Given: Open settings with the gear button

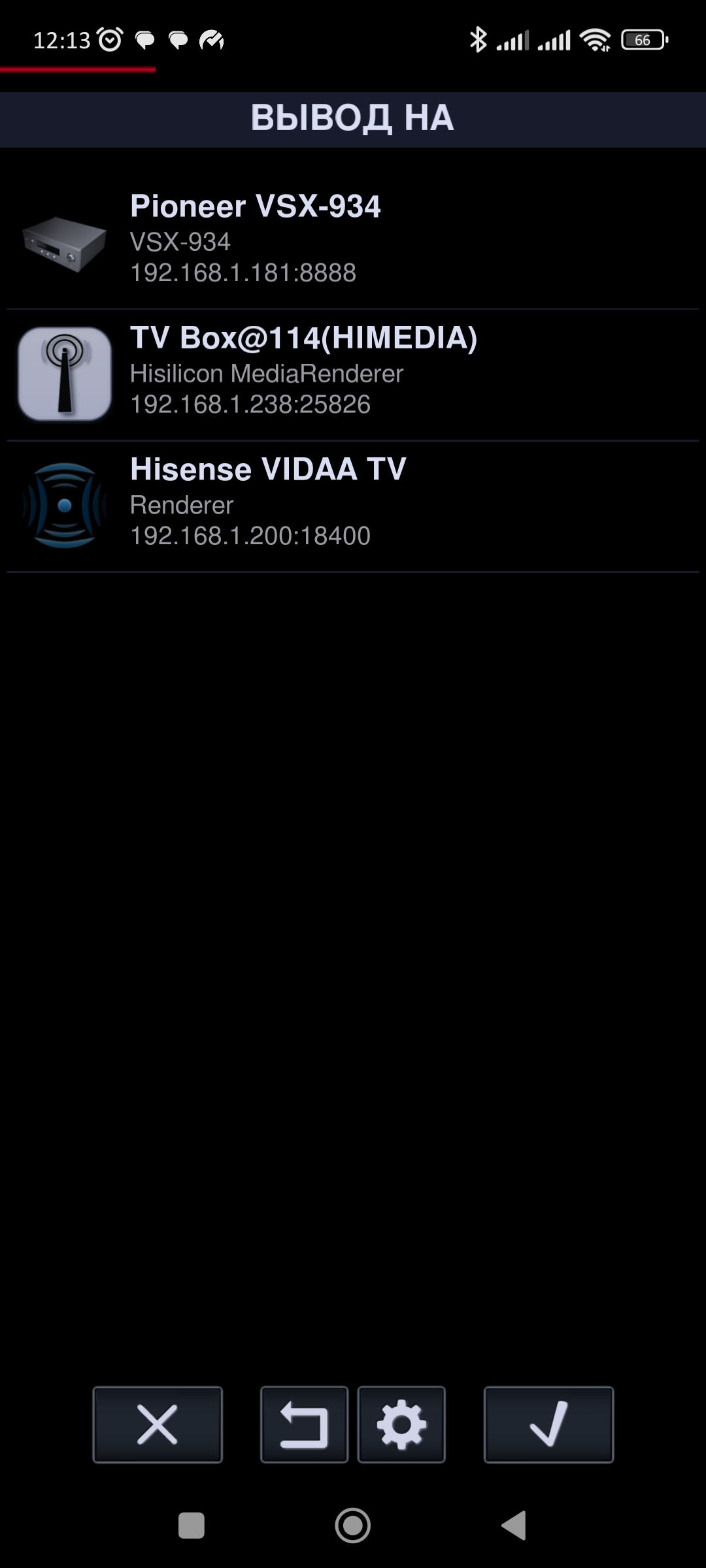Looking at the screenshot, I should [401, 1424].
